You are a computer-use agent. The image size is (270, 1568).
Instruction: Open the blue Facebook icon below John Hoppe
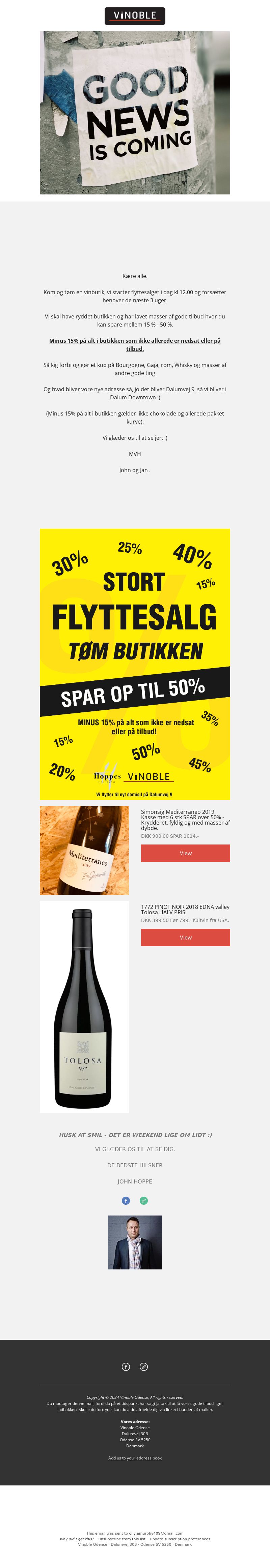point(126,1200)
